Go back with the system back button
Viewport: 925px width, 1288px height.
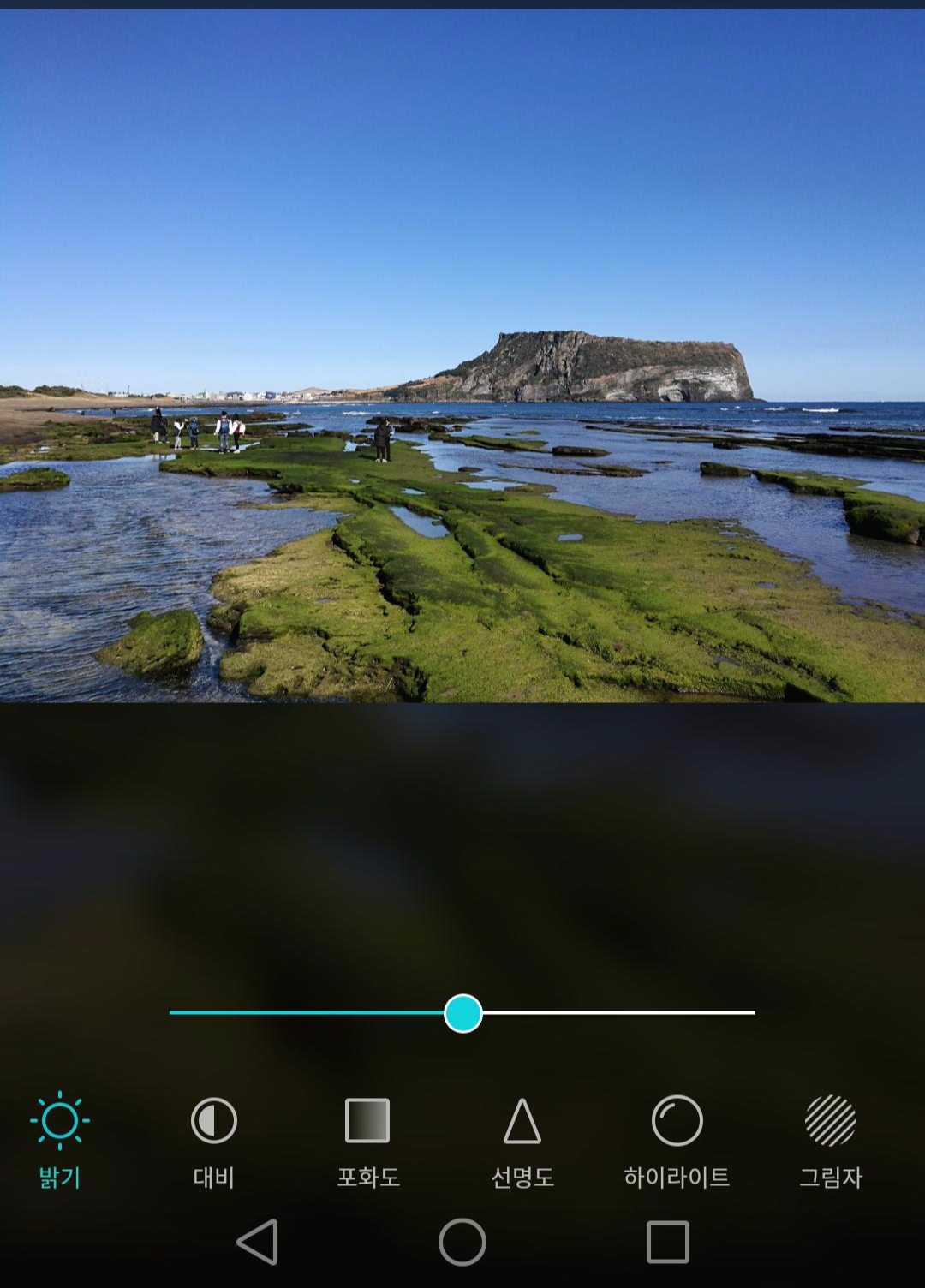tap(258, 1242)
